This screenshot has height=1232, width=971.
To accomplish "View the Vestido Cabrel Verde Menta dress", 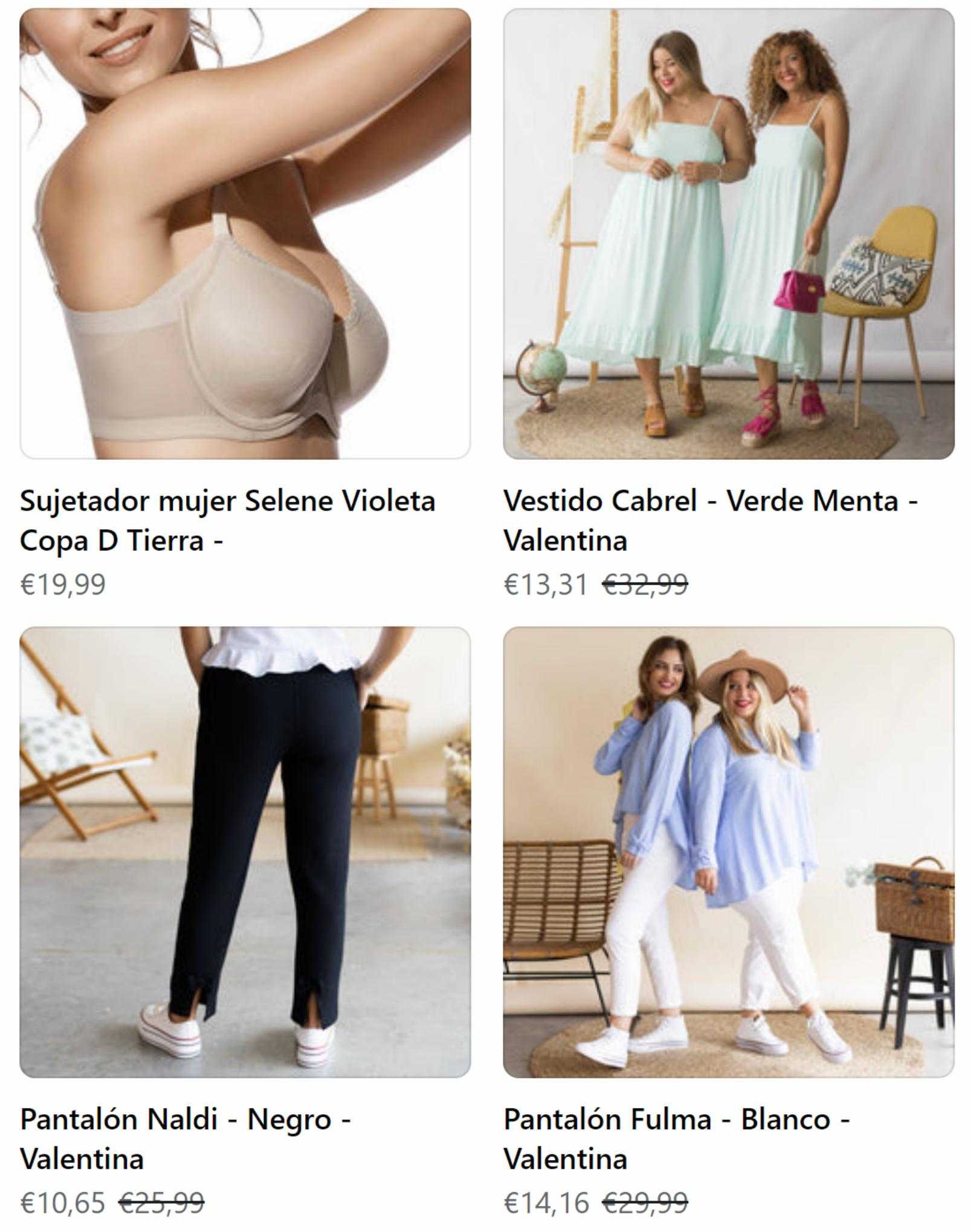I will (728, 234).
